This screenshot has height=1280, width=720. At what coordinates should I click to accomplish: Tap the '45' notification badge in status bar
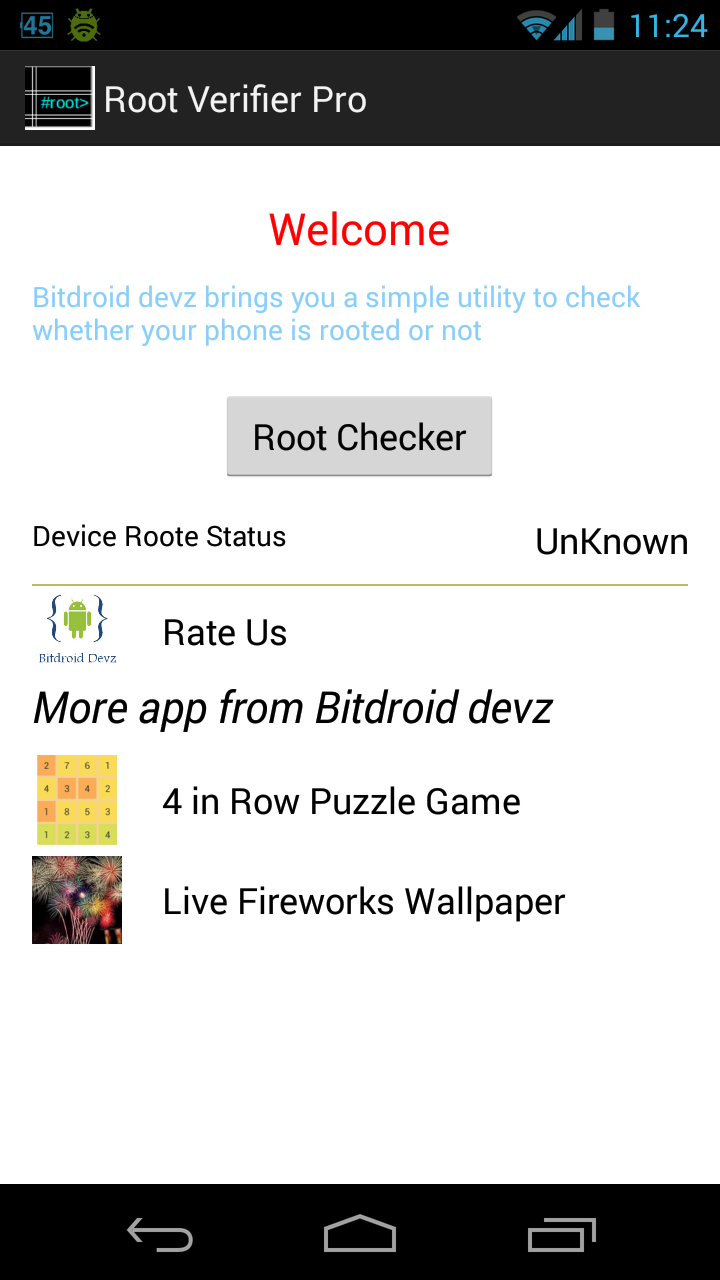click(x=36, y=25)
